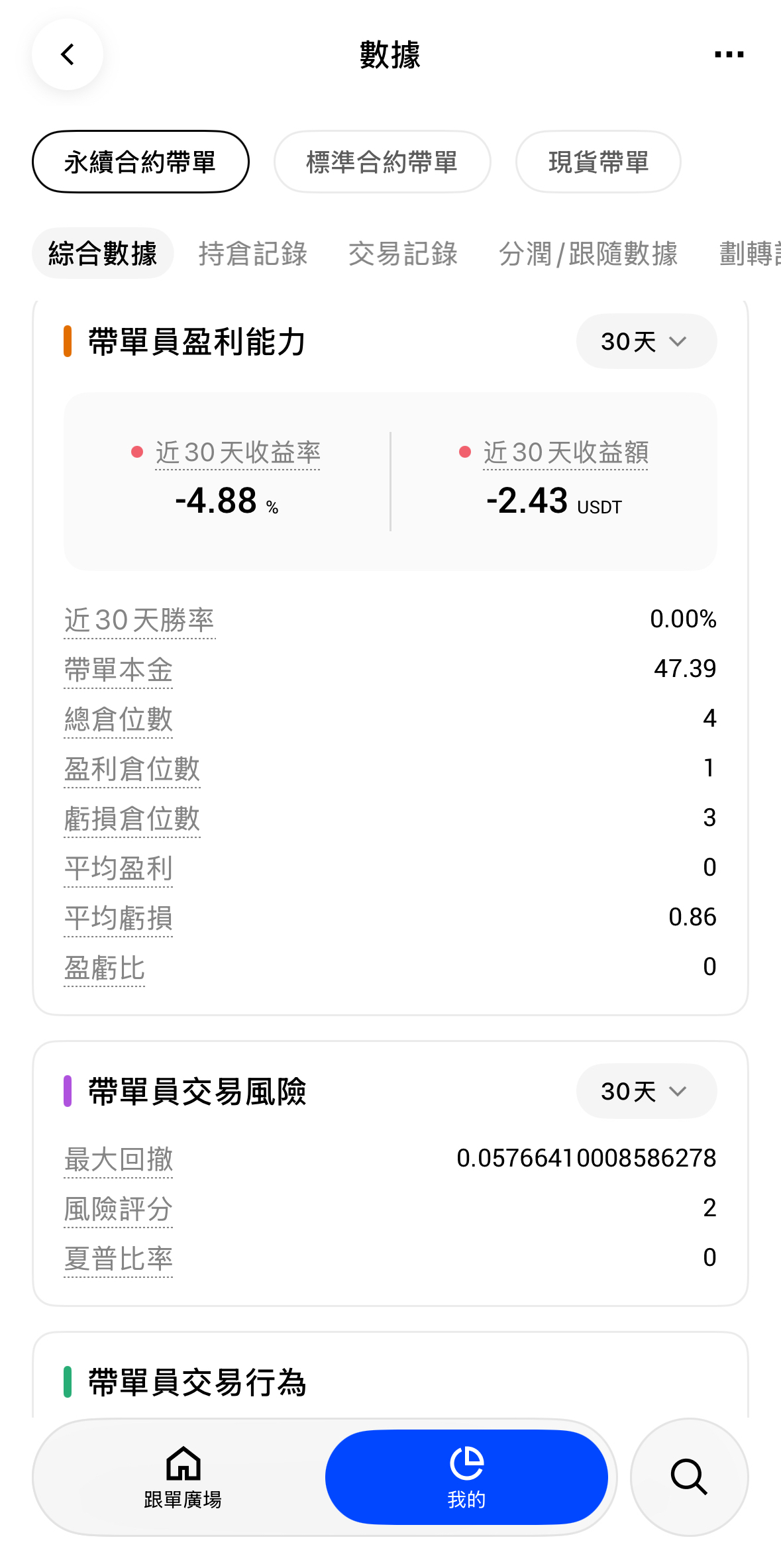Switch to 分潤/跟隨數據 tab
Screen dimensions: 781x1568
pos(588,253)
